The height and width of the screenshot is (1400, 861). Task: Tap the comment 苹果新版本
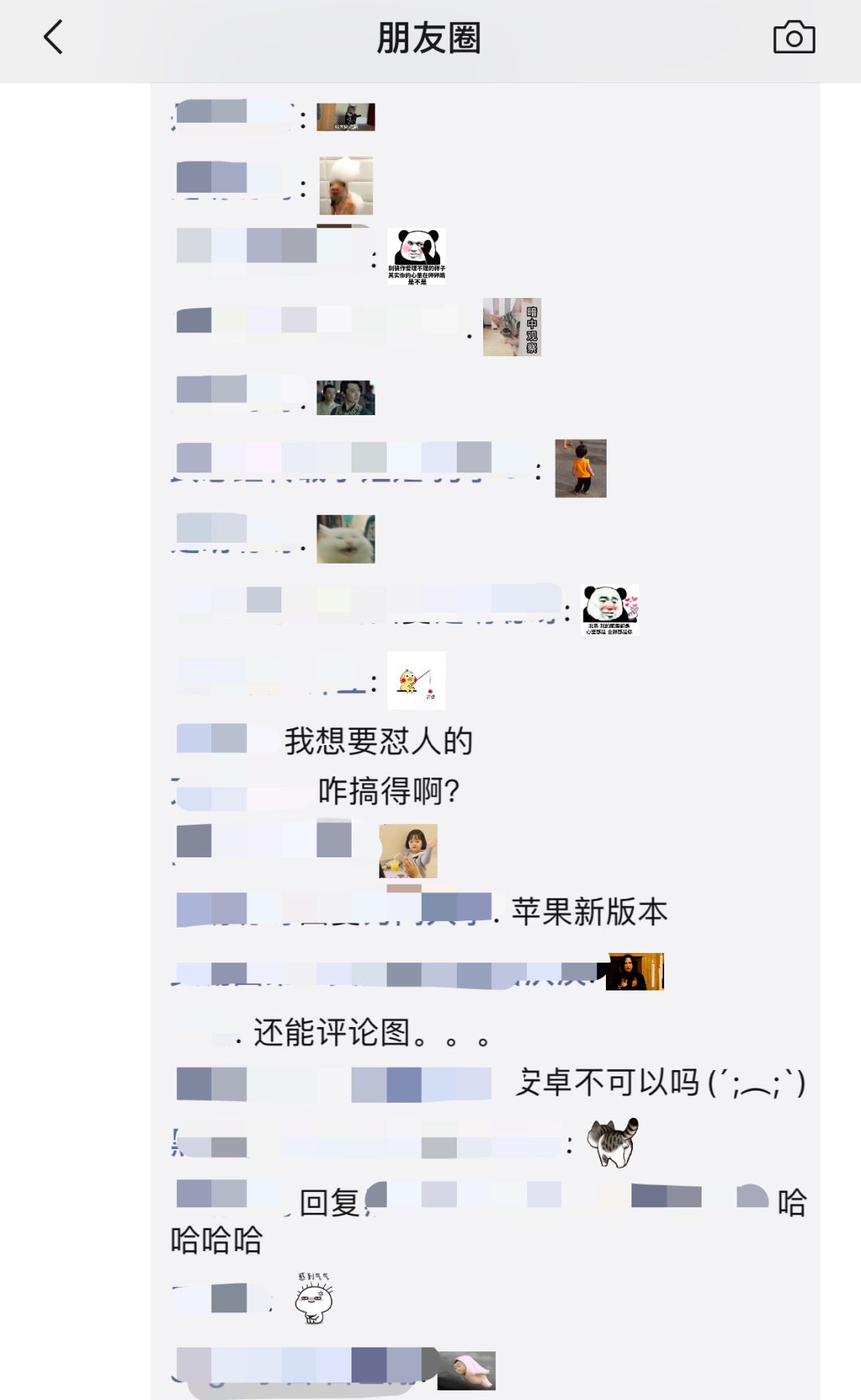click(x=589, y=912)
